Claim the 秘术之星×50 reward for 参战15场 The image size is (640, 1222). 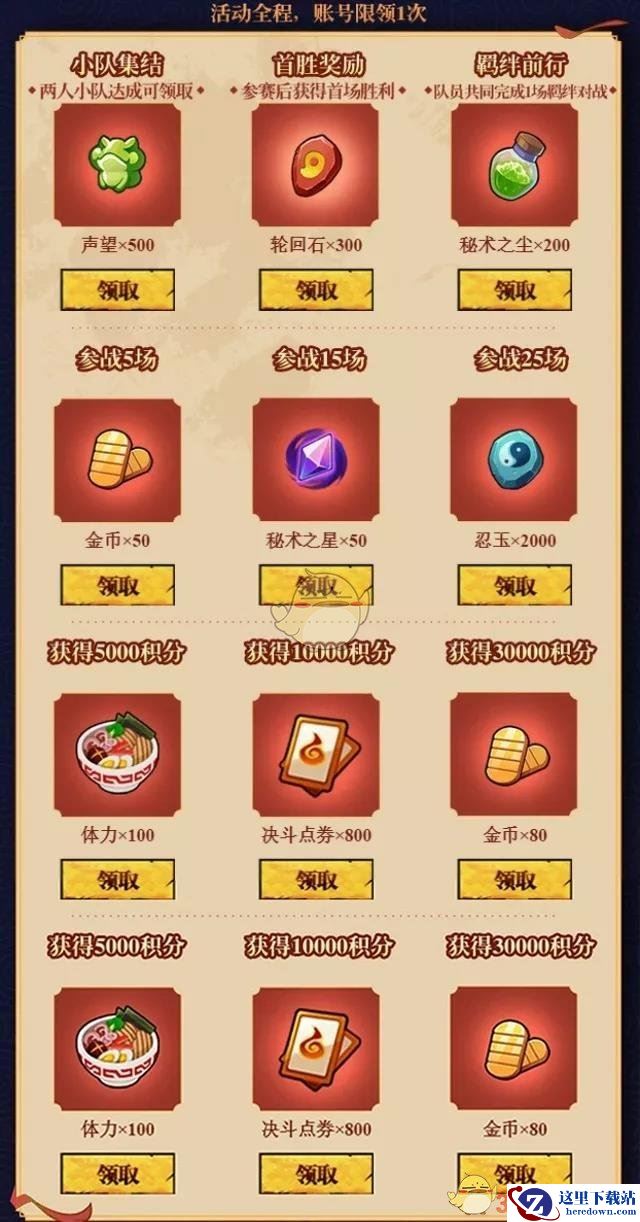[316, 585]
